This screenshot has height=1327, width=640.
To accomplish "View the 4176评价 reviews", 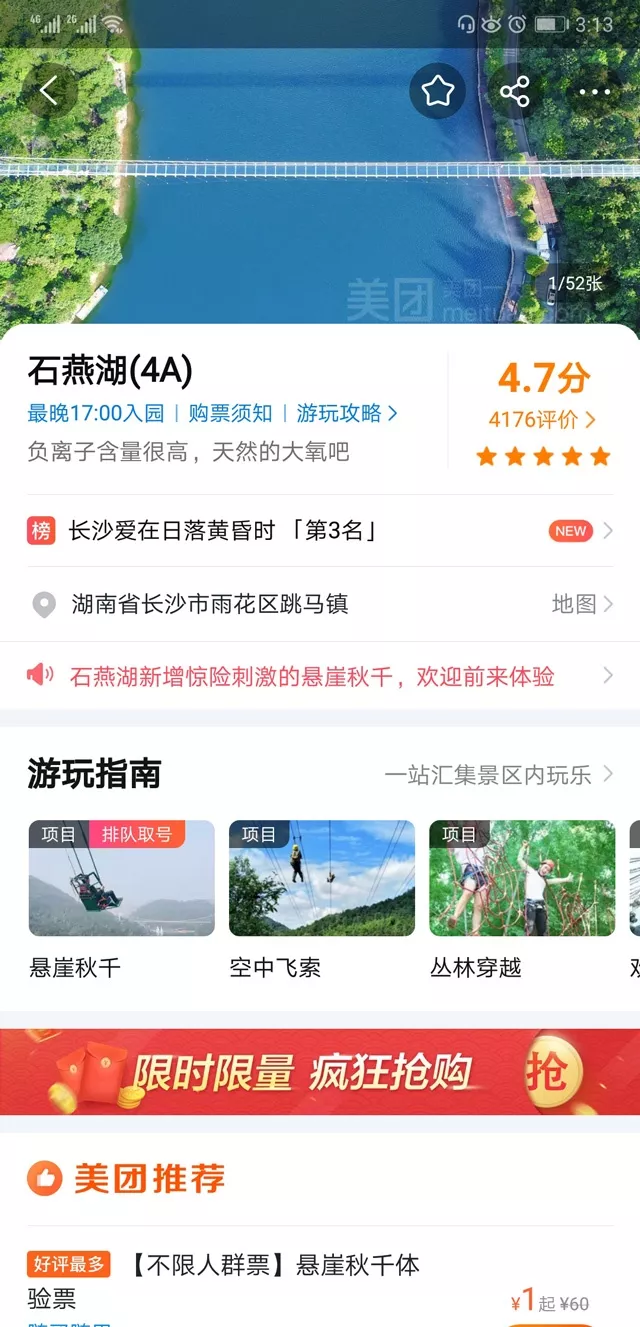I will pyautogui.click(x=541, y=420).
